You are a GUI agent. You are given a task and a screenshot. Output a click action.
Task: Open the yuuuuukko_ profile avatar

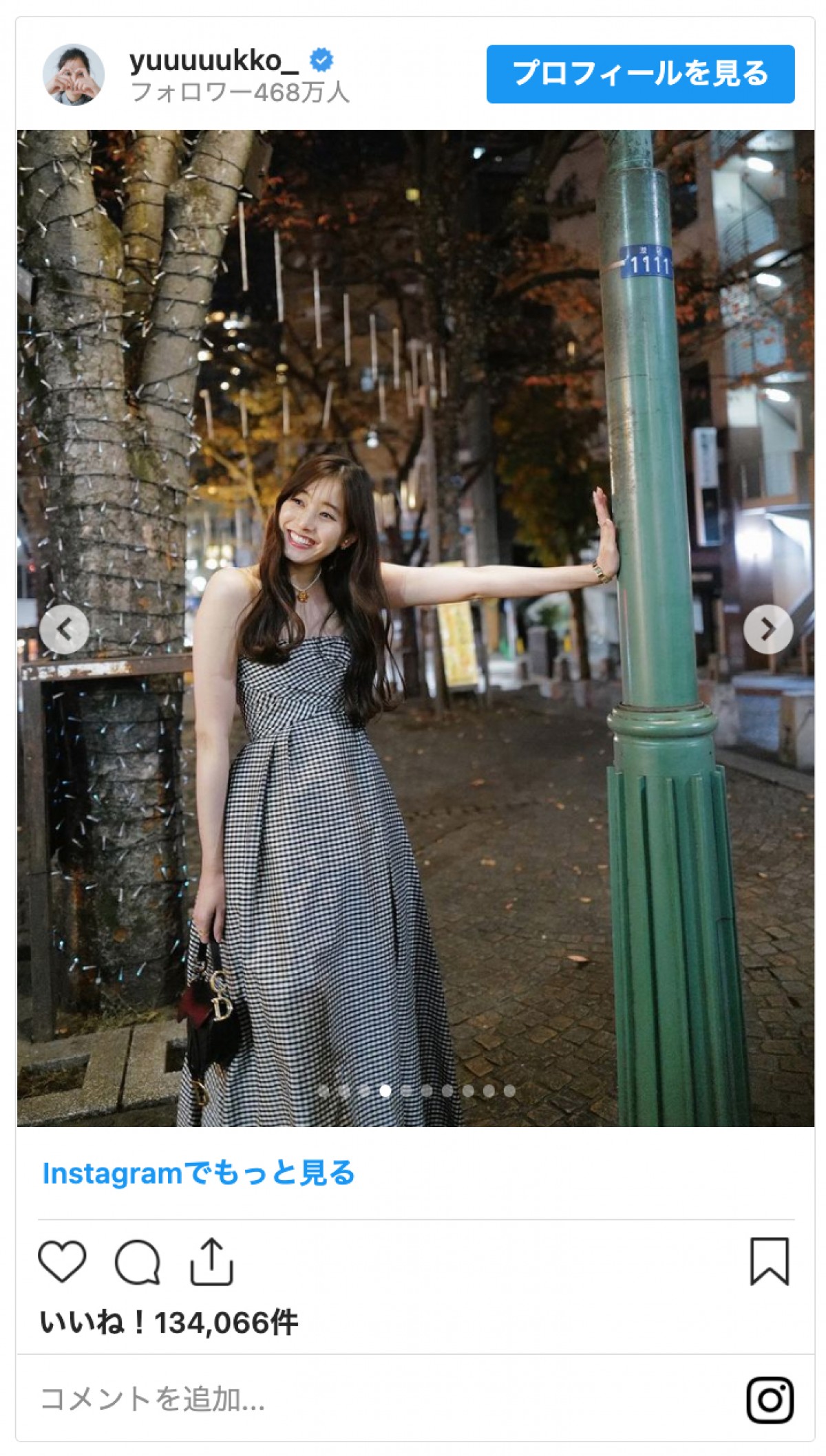pyautogui.click(x=74, y=74)
